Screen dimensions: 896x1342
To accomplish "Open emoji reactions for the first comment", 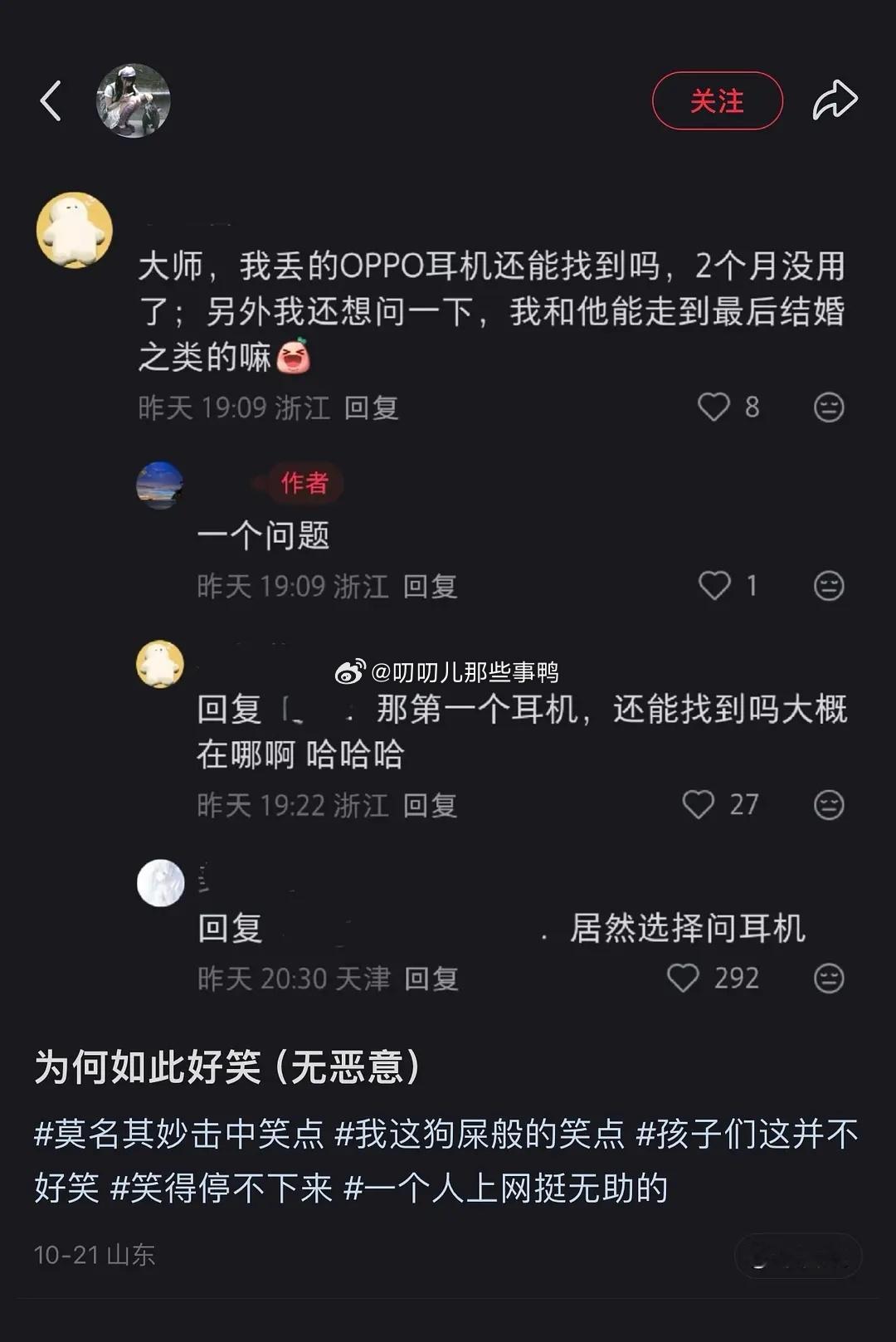I will [x=827, y=407].
